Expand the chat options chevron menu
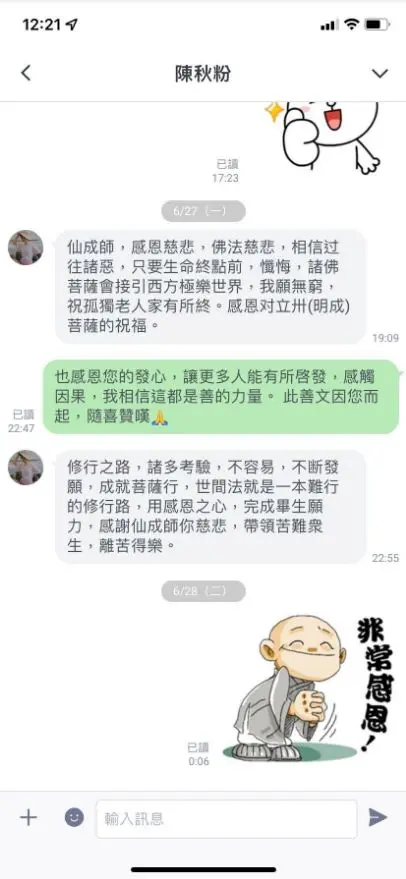The width and height of the screenshot is (406, 879). coord(380,73)
